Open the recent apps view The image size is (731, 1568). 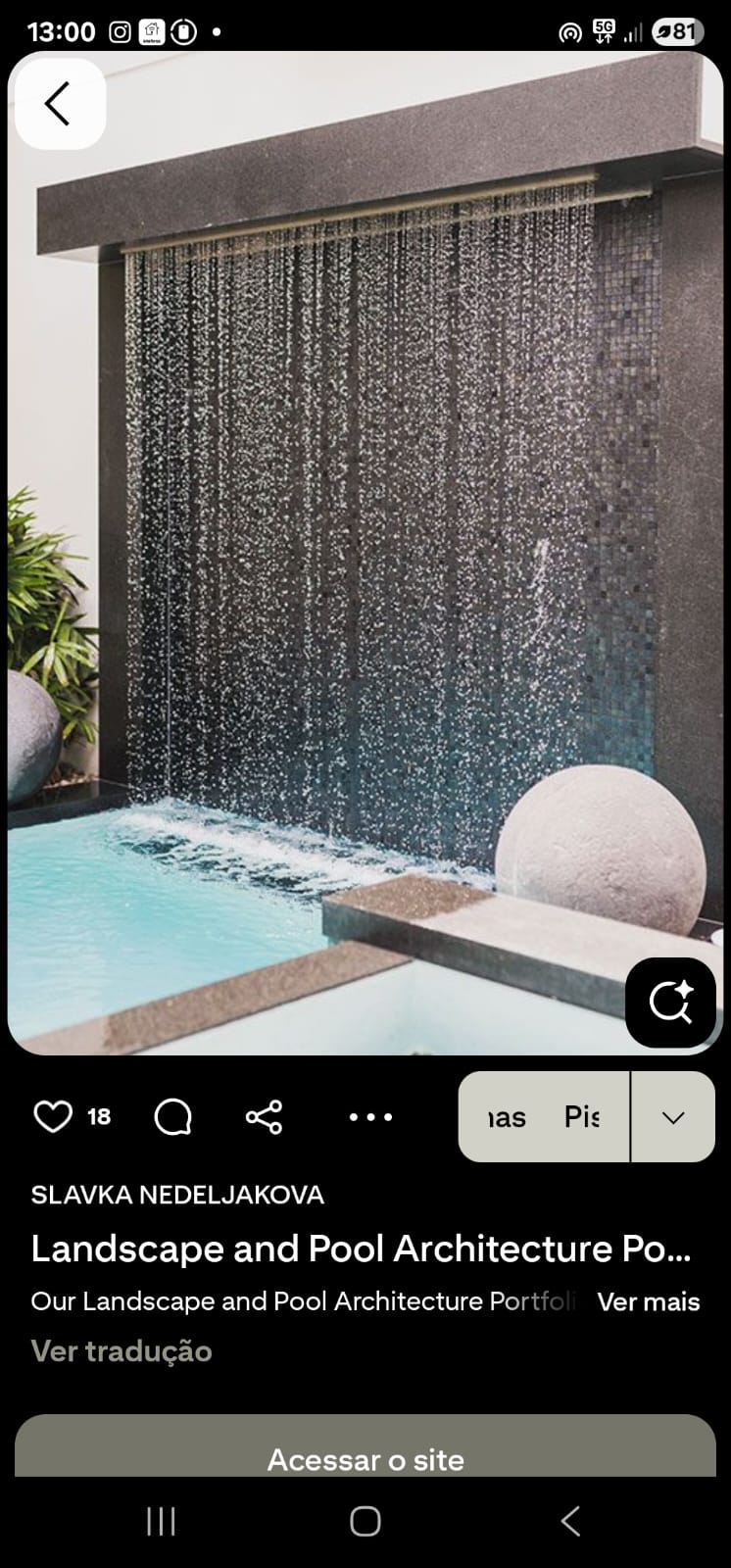tap(161, 1521)
